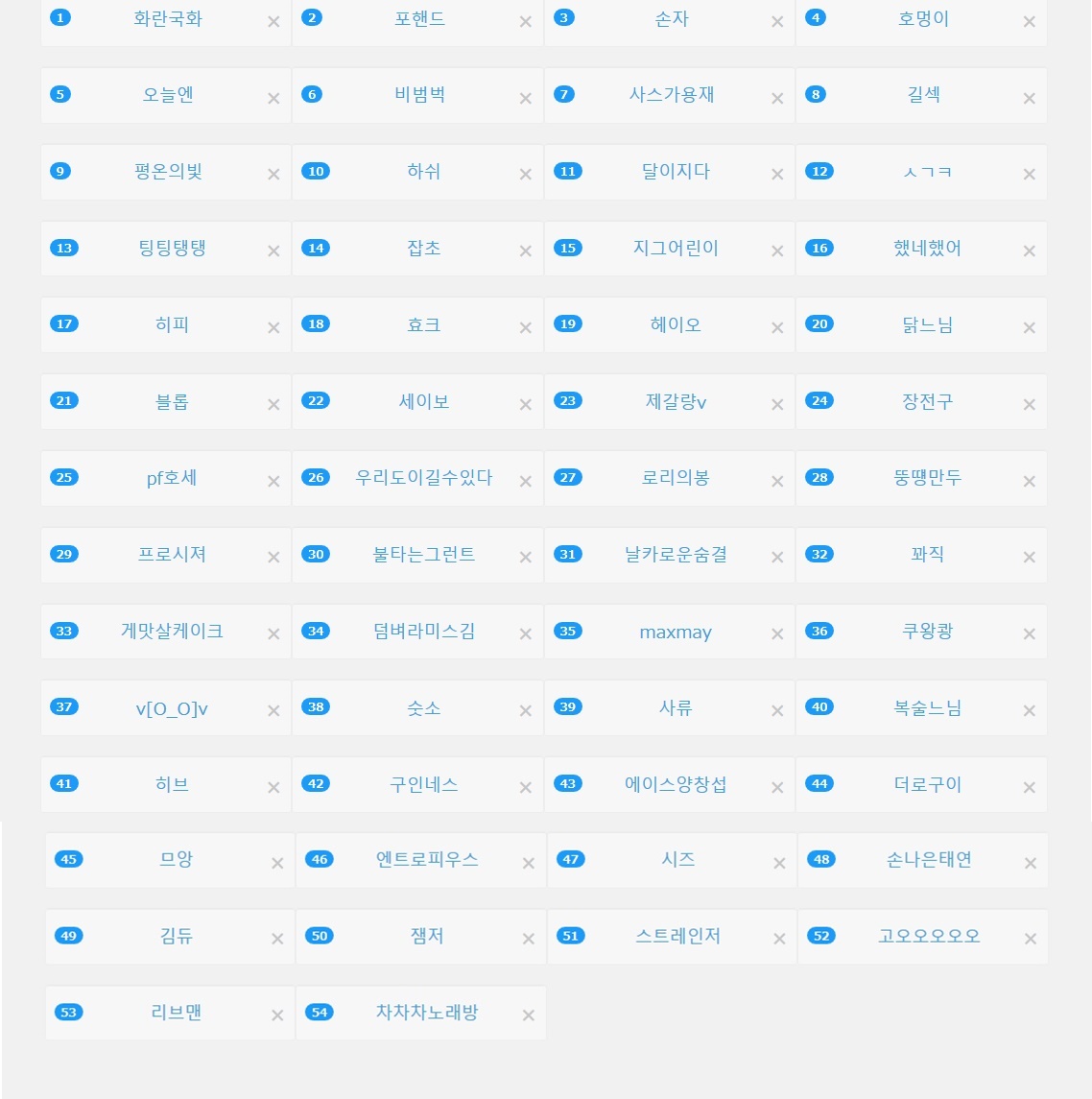The image size is (1092, 1099).
Task: Delete the 우리도이길수있다 entry
Action: click(525, 481)
